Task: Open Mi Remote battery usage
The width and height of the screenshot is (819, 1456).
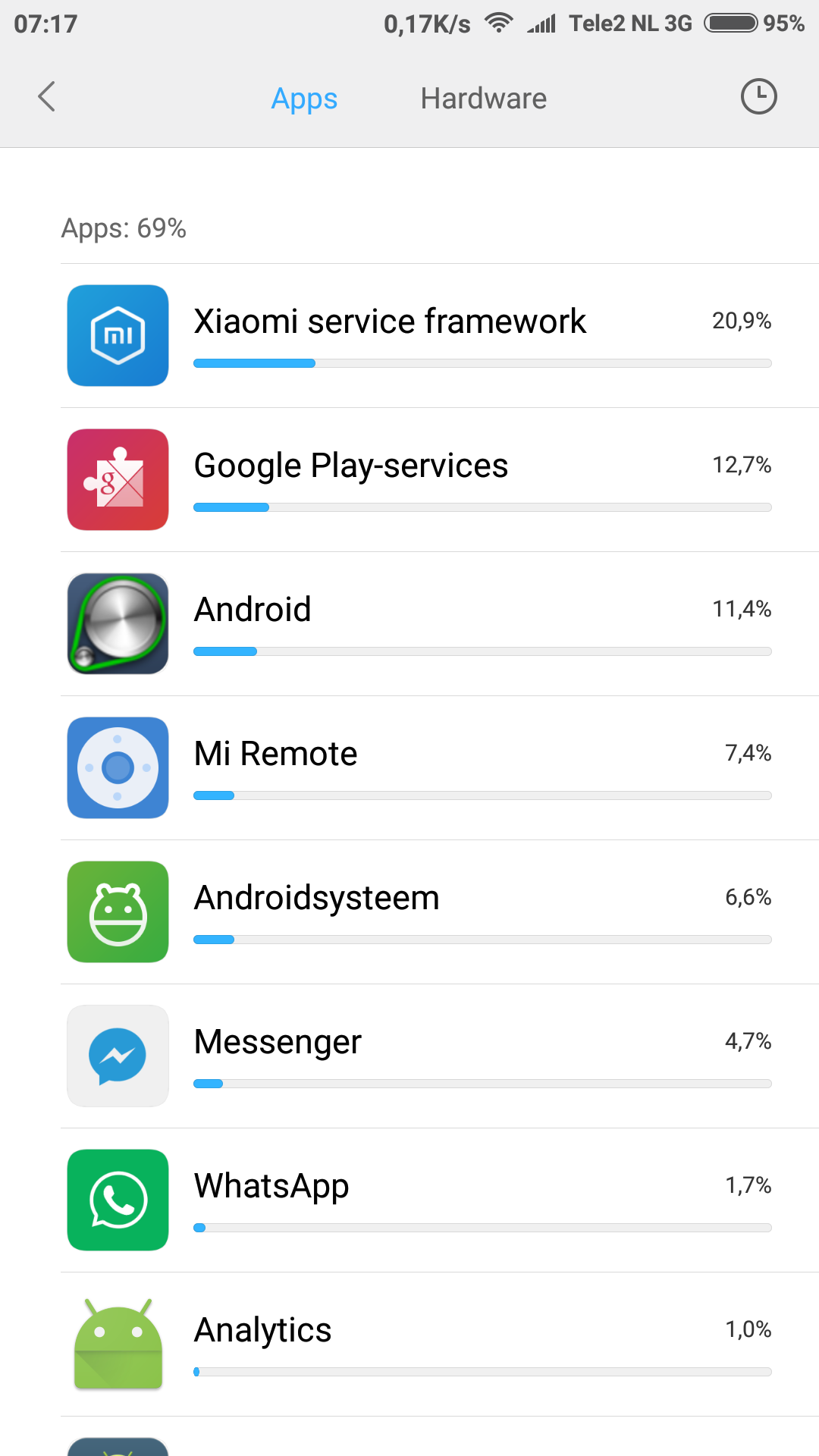Action: (440, 768)
